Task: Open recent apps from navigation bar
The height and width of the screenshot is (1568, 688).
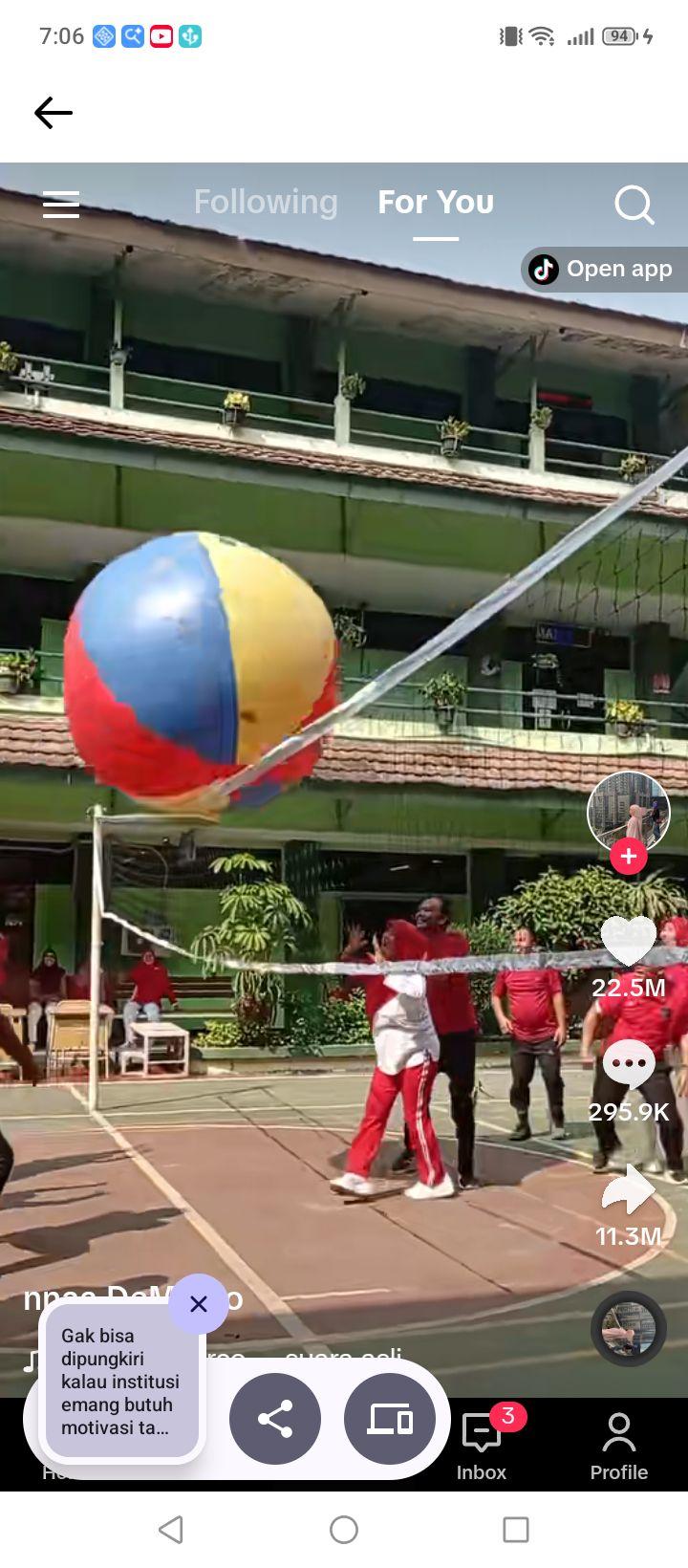Action: pos(516,1530)
